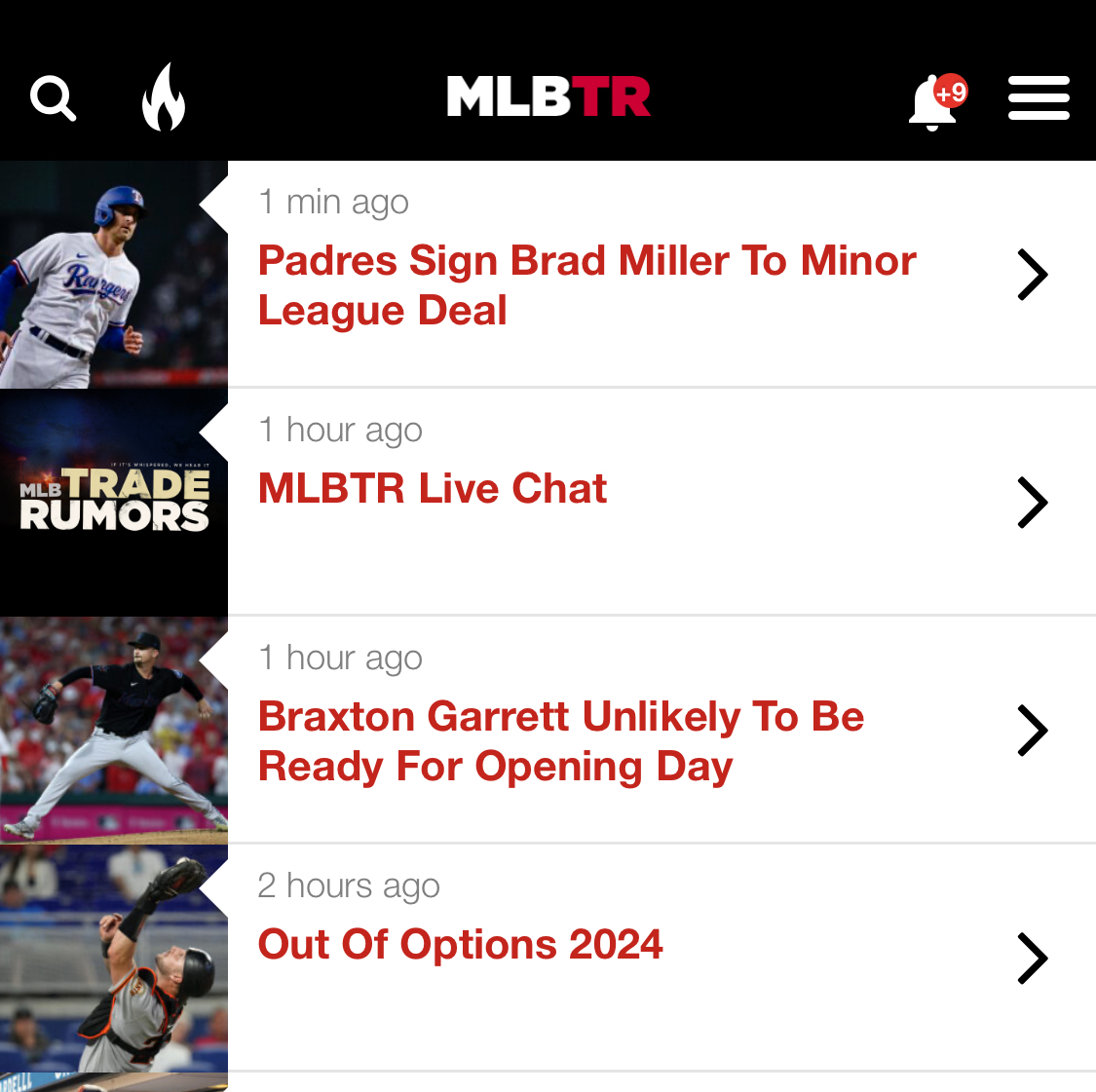Open the MLBTR Live Chat post

coord(433,489)
